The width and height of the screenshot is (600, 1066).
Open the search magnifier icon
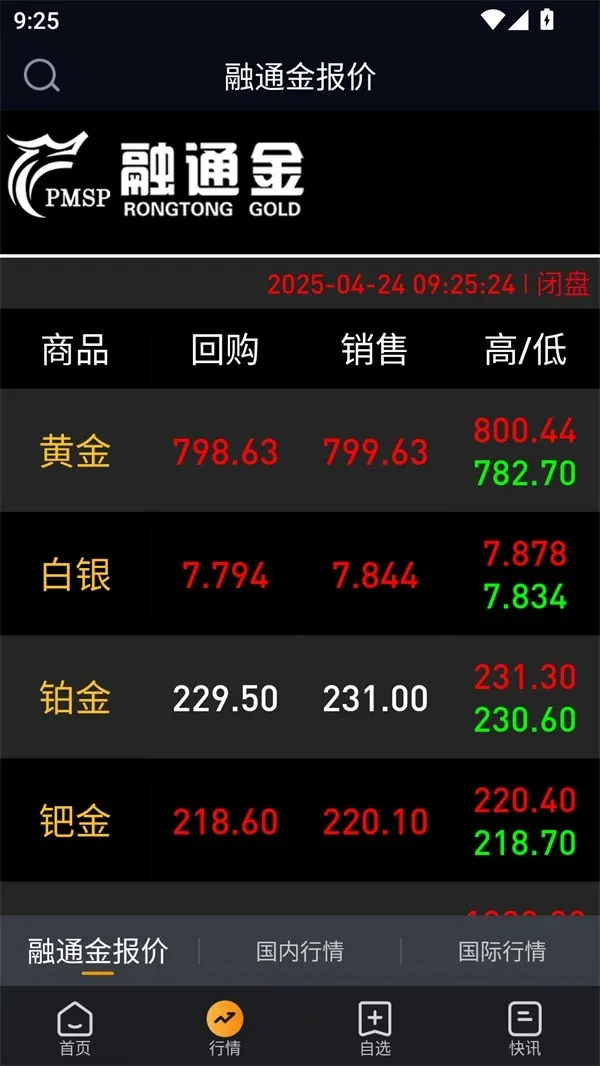tap(41, 76)
